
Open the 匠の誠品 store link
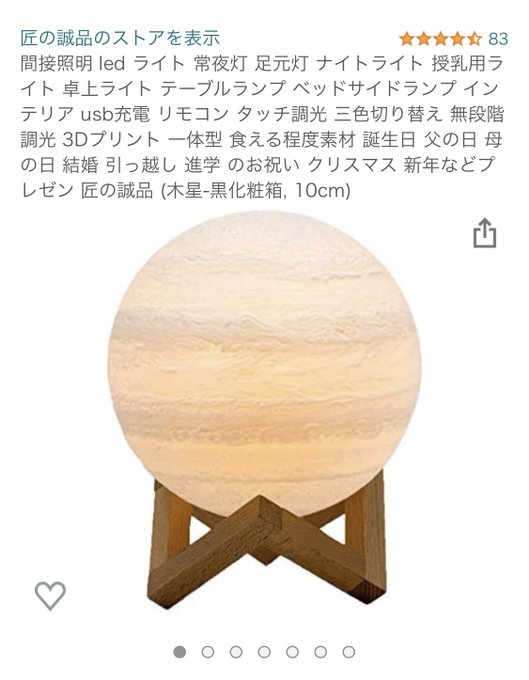coord(120,38)
